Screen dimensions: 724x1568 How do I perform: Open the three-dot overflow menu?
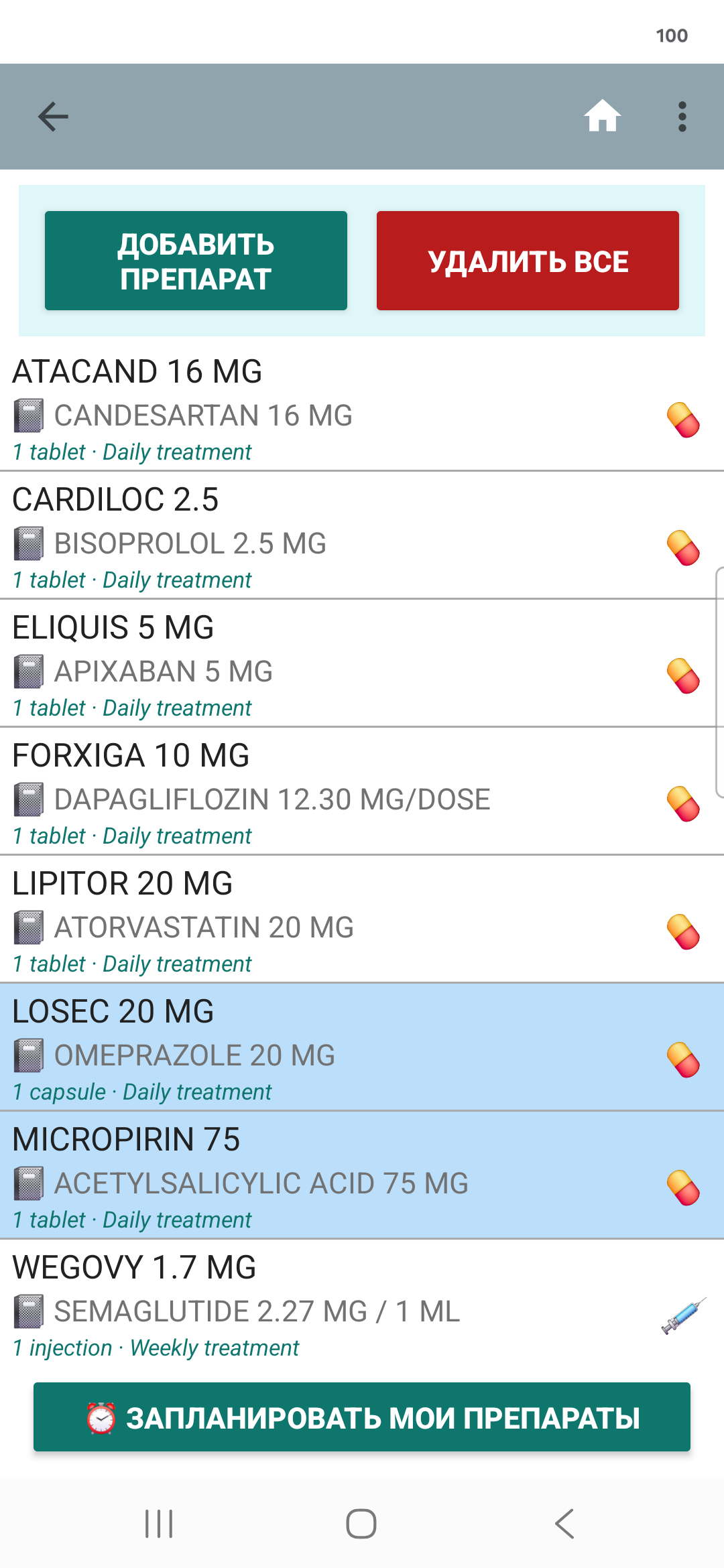click(682, 117)
